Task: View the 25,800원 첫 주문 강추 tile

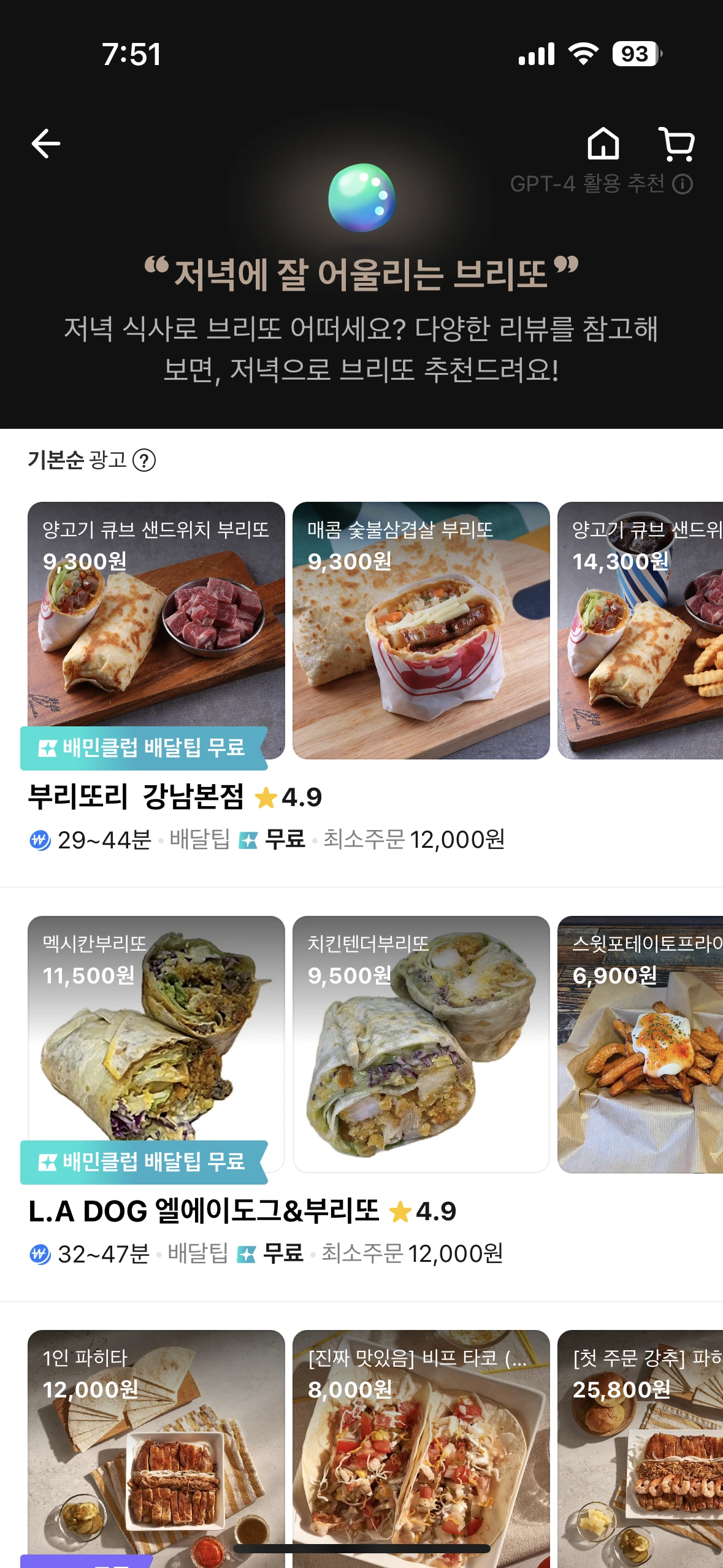Action: (x=640, y=1448)
